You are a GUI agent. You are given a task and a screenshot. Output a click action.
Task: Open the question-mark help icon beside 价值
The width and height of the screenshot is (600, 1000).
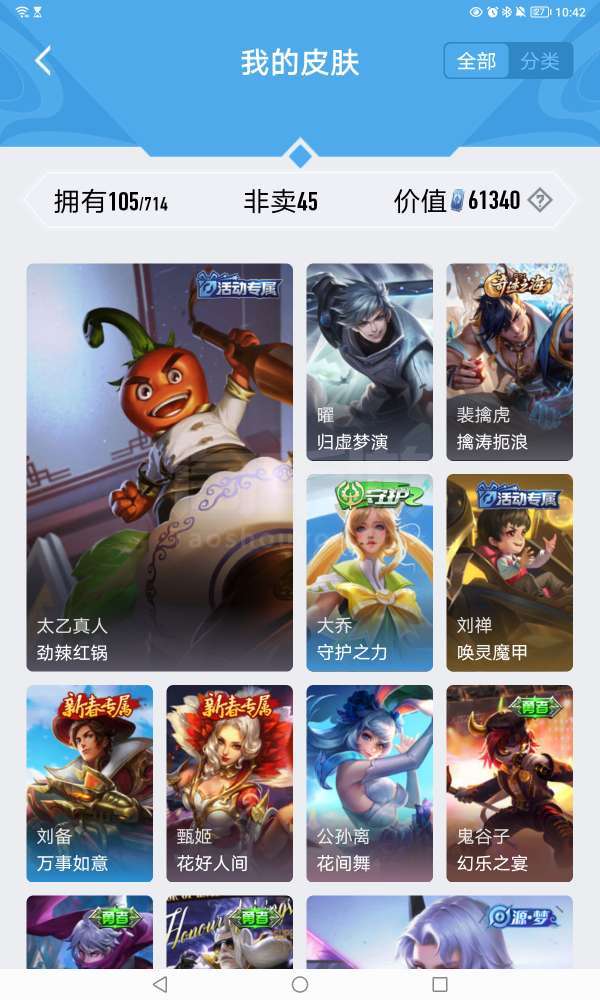540,200
